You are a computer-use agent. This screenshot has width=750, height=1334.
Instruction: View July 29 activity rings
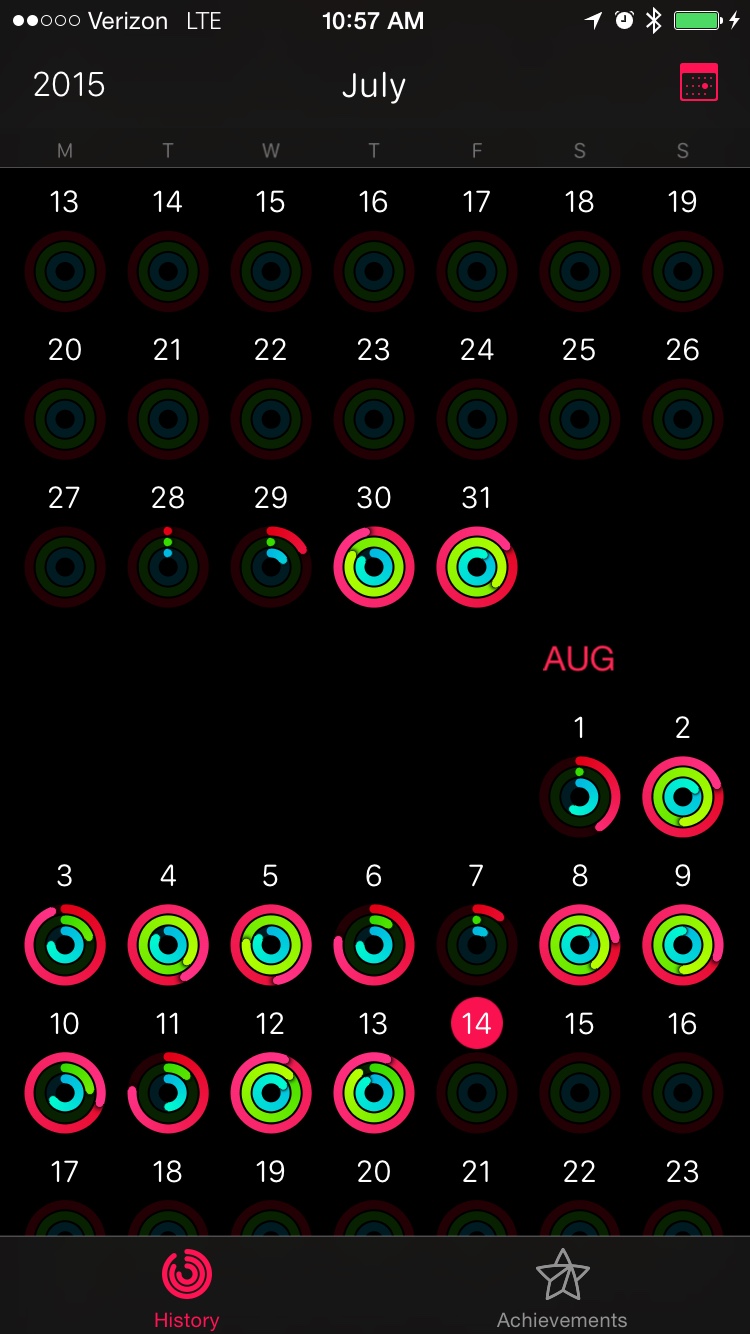271,567
